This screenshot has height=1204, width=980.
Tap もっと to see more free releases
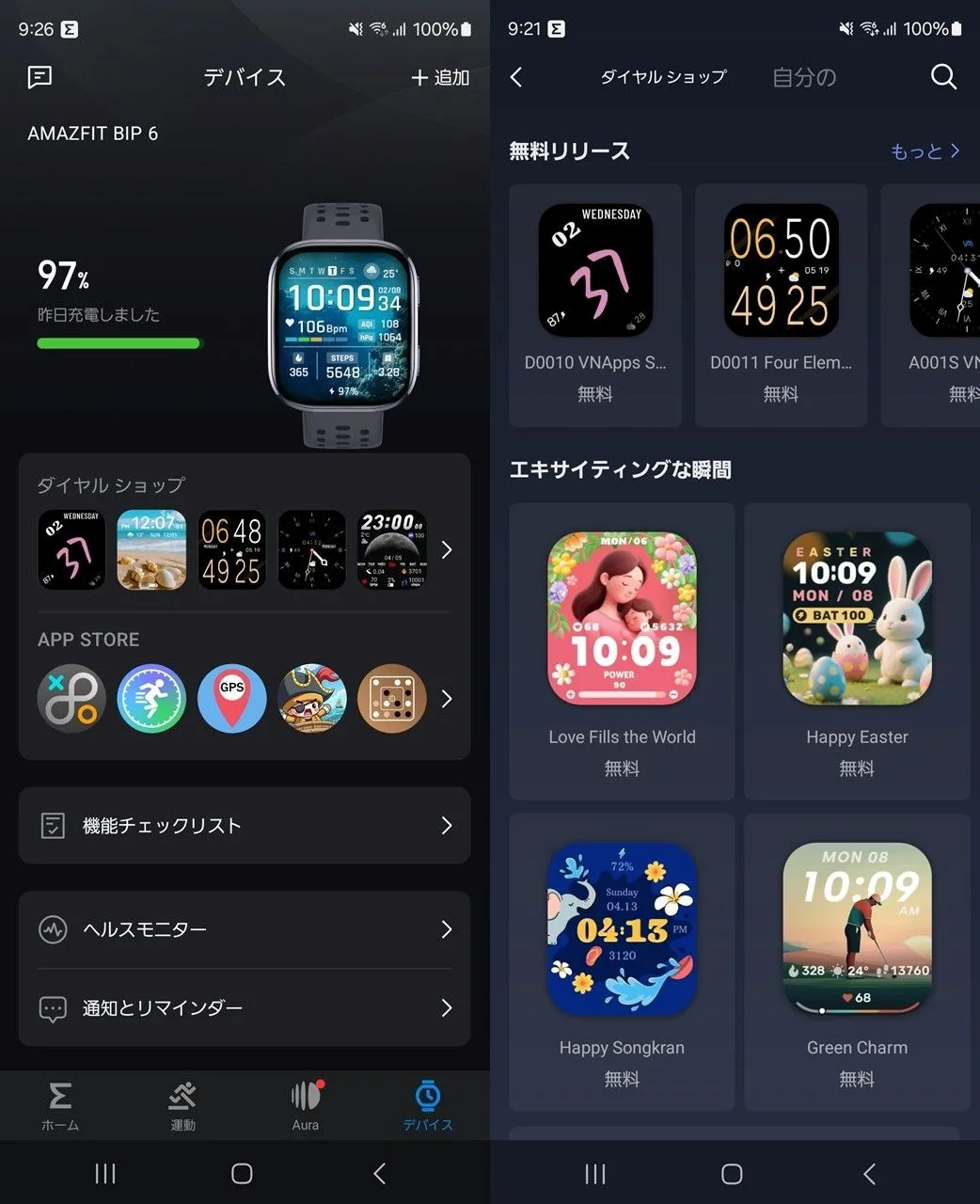click(x=925, y=151)
